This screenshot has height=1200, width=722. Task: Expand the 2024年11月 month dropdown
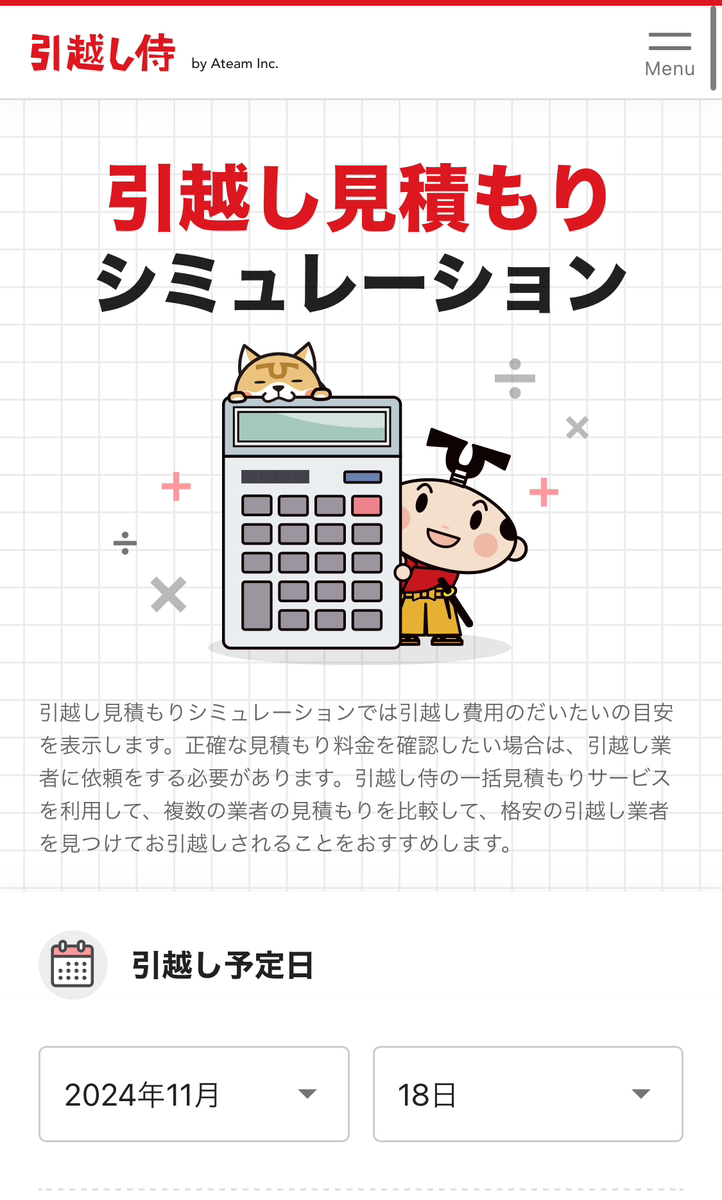coord(194,1094)
